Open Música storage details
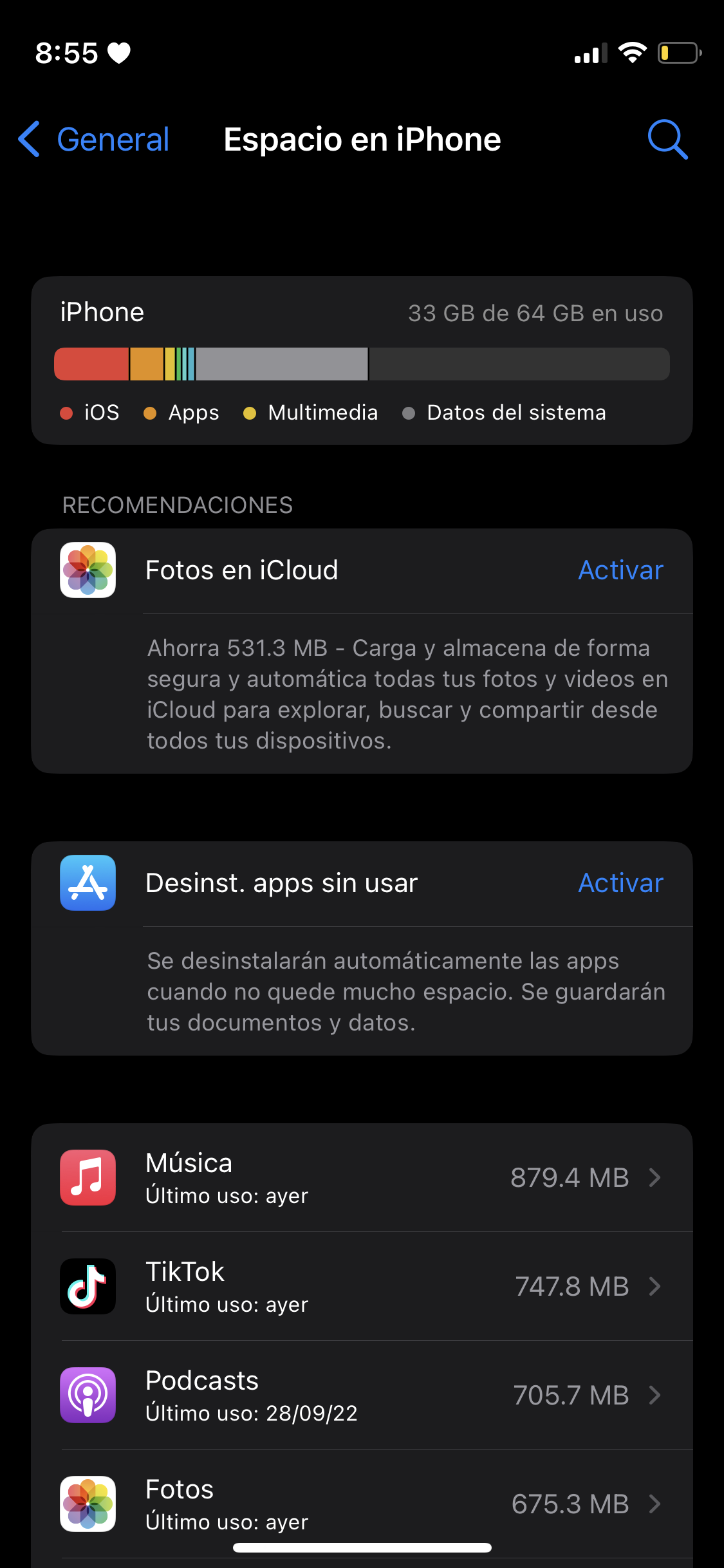Viewport: 724px width, 1568px height. point(362,1178)
